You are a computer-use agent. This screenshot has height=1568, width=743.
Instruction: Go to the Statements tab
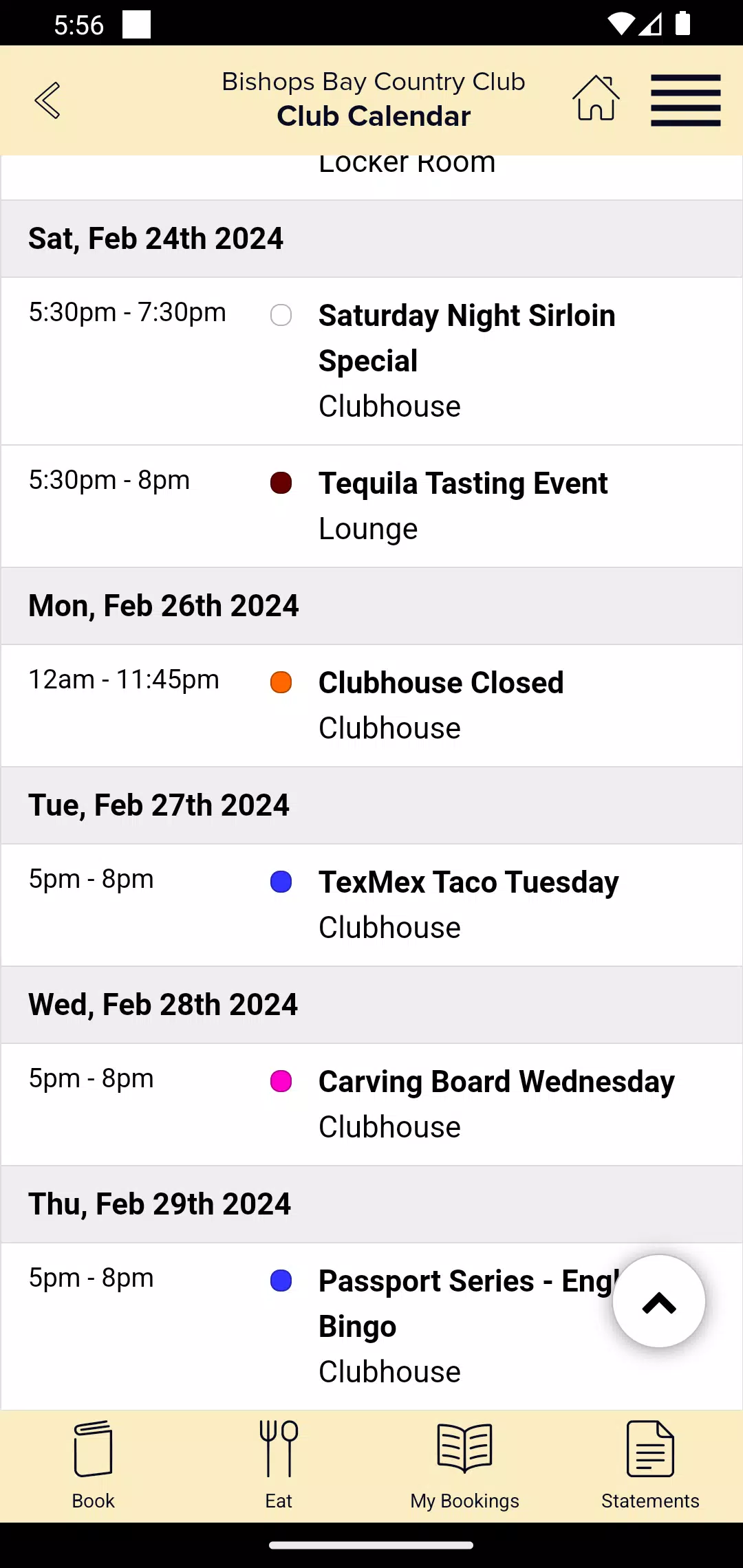click(650, 1466)
